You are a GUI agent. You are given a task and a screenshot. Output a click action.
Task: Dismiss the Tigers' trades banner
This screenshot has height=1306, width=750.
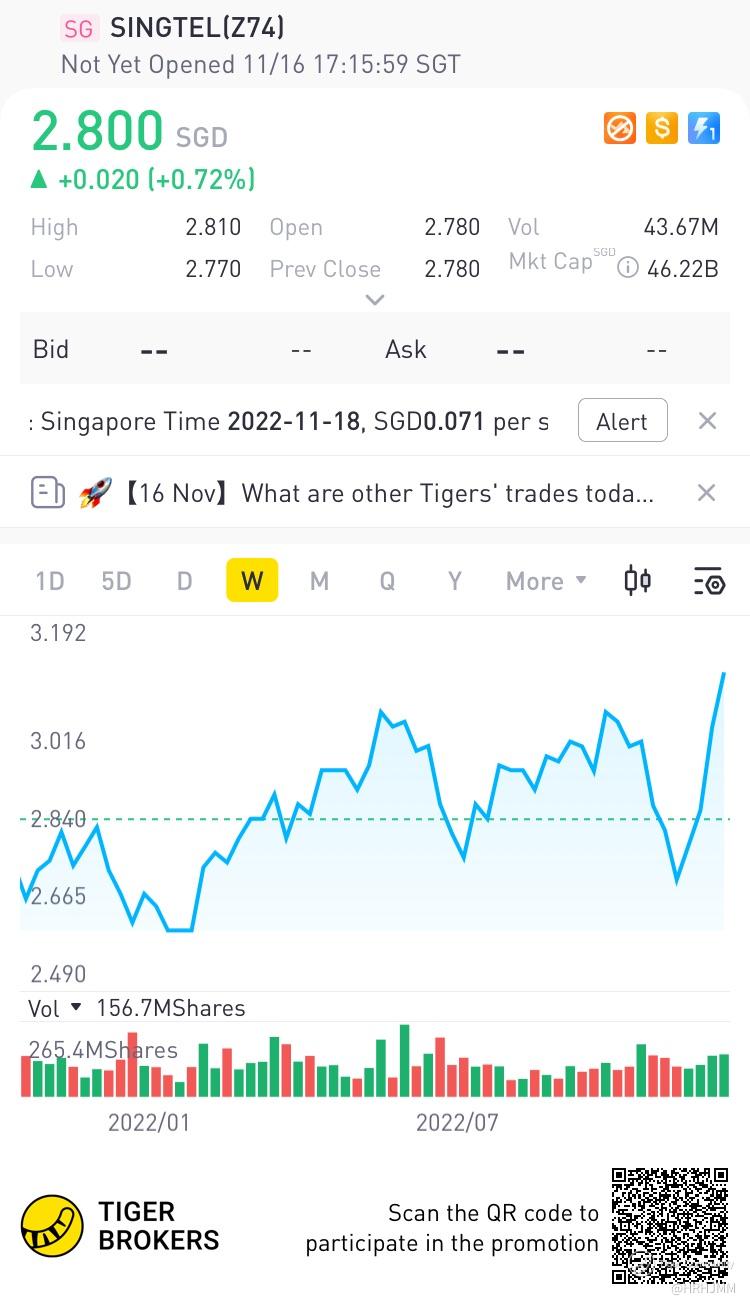pos(706,493)
